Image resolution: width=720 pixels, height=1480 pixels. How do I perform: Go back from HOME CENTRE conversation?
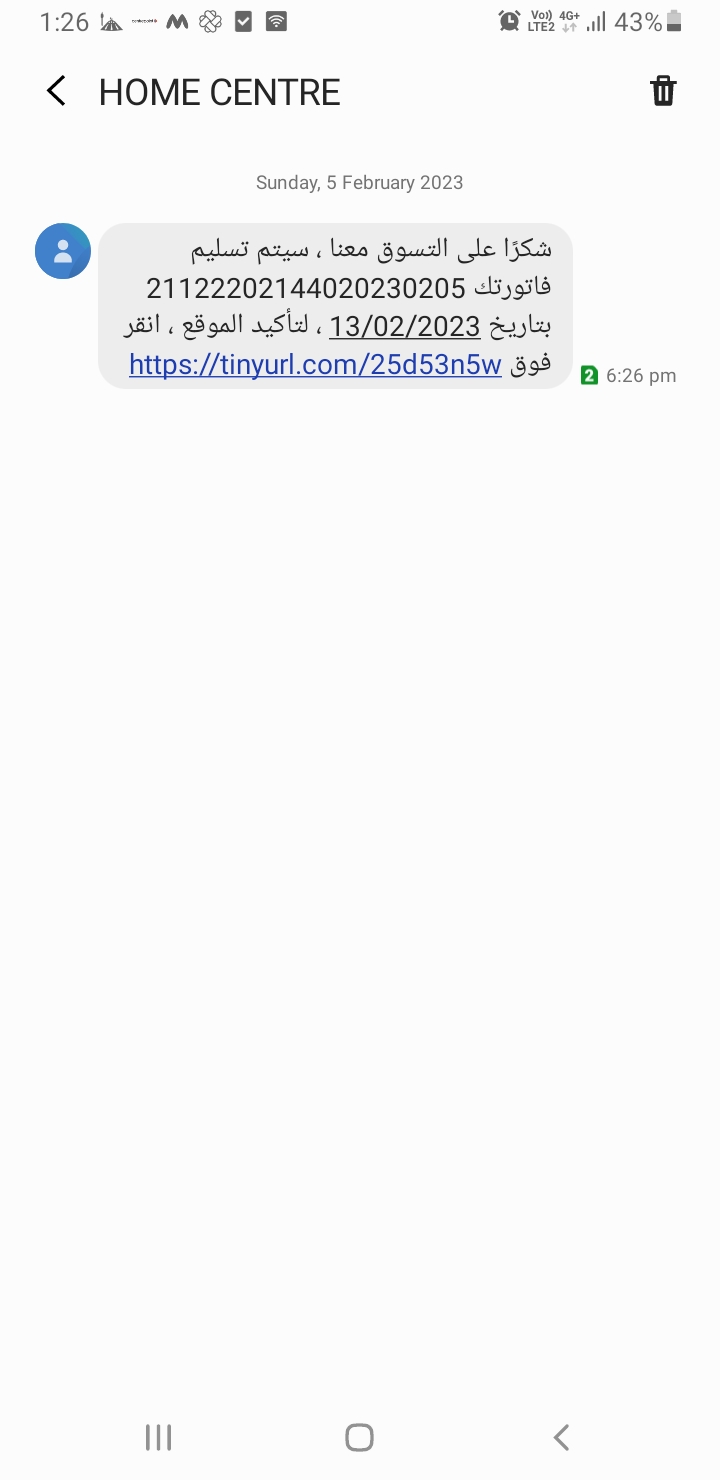57,92
